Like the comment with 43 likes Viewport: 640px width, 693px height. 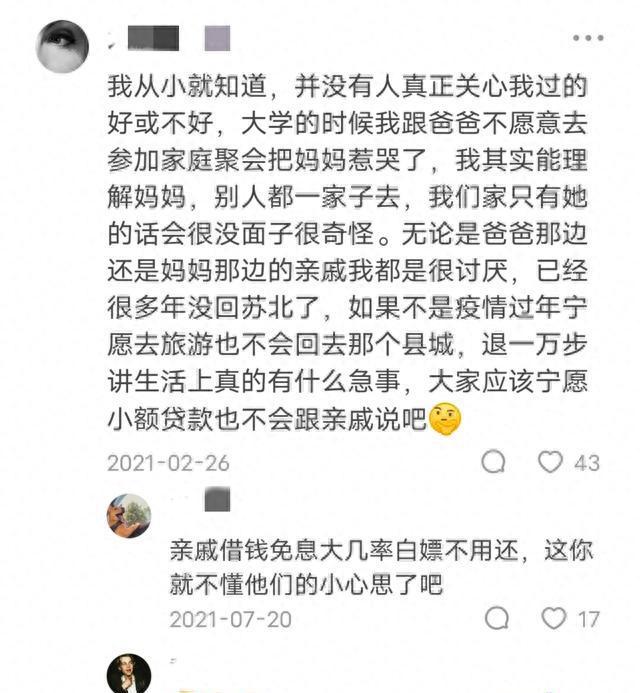[550, 462]
